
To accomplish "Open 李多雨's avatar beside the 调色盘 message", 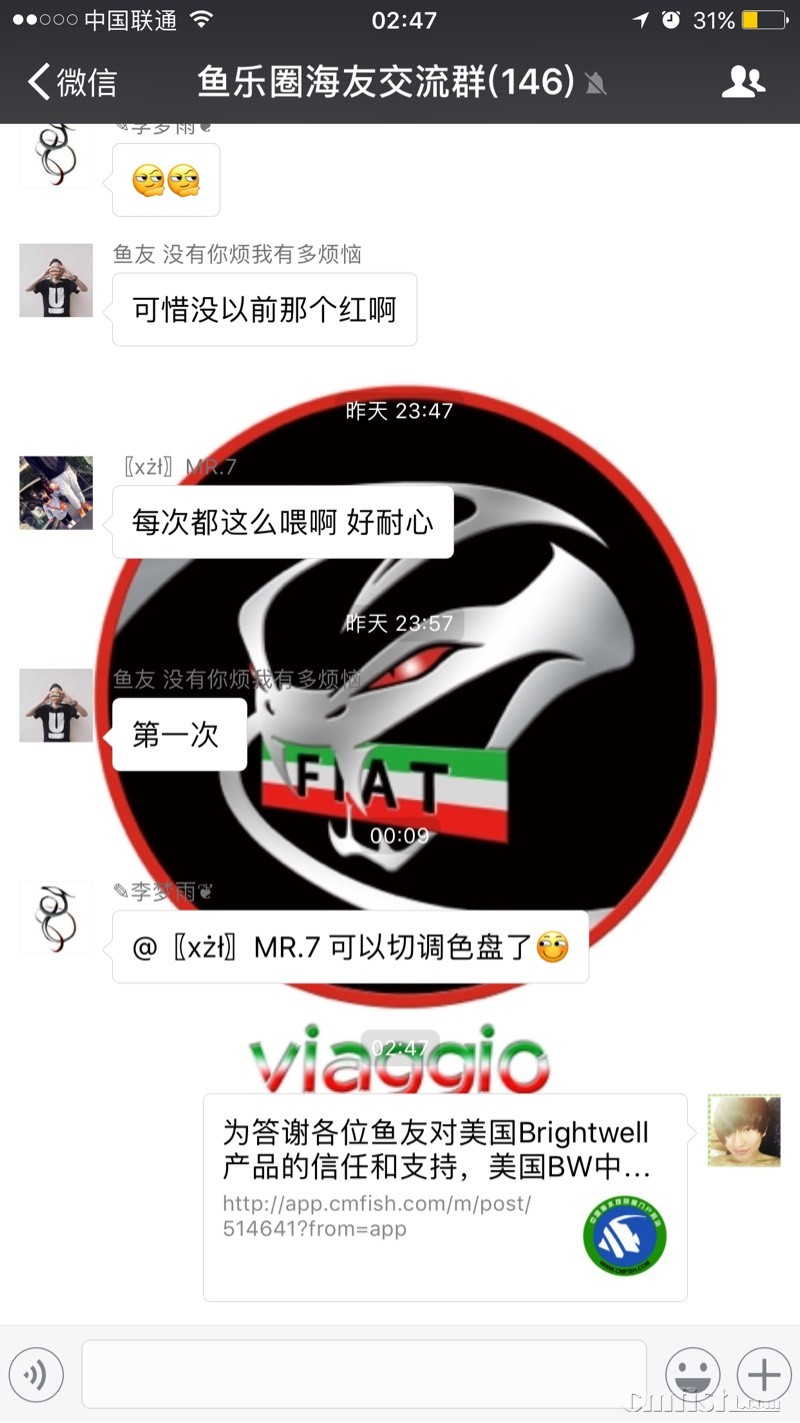I will pyautogui.click(x=56, y=917).
